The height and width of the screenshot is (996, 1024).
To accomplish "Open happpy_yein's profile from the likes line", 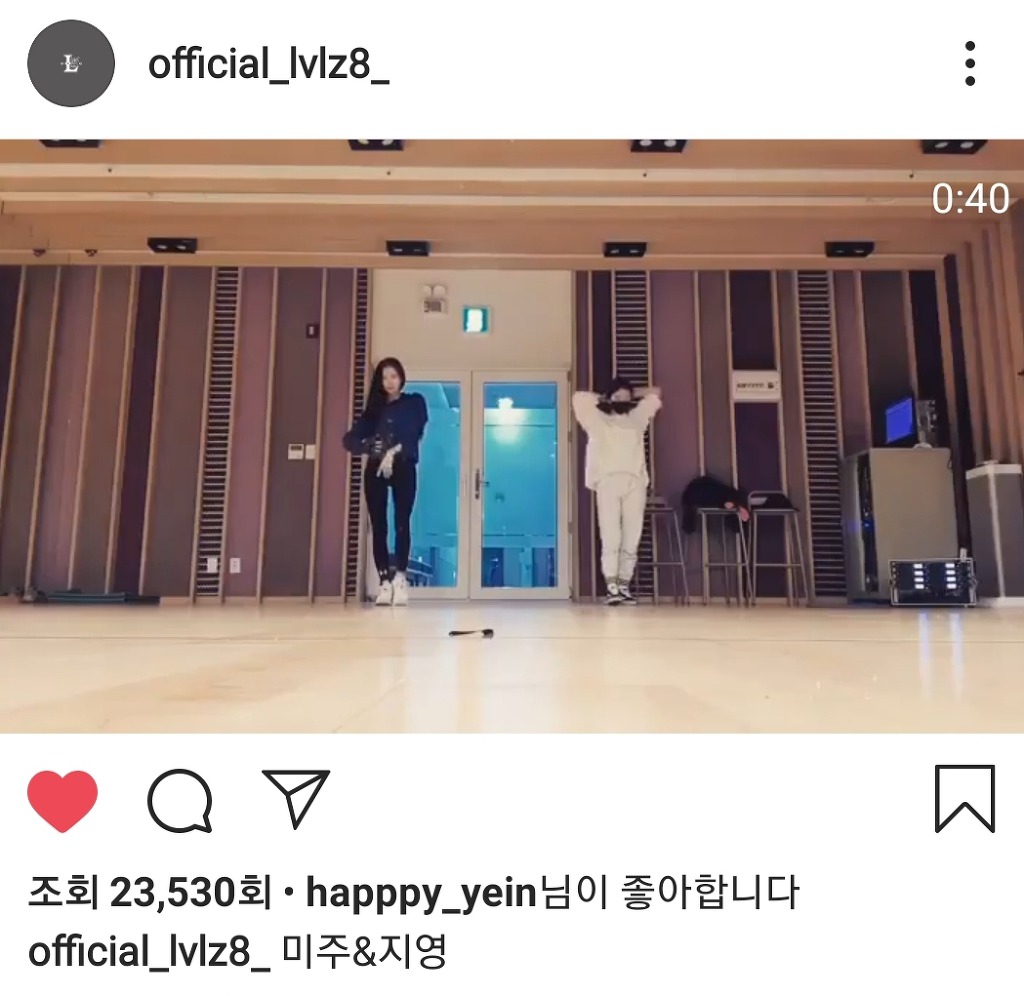I will tap(422, 893).
